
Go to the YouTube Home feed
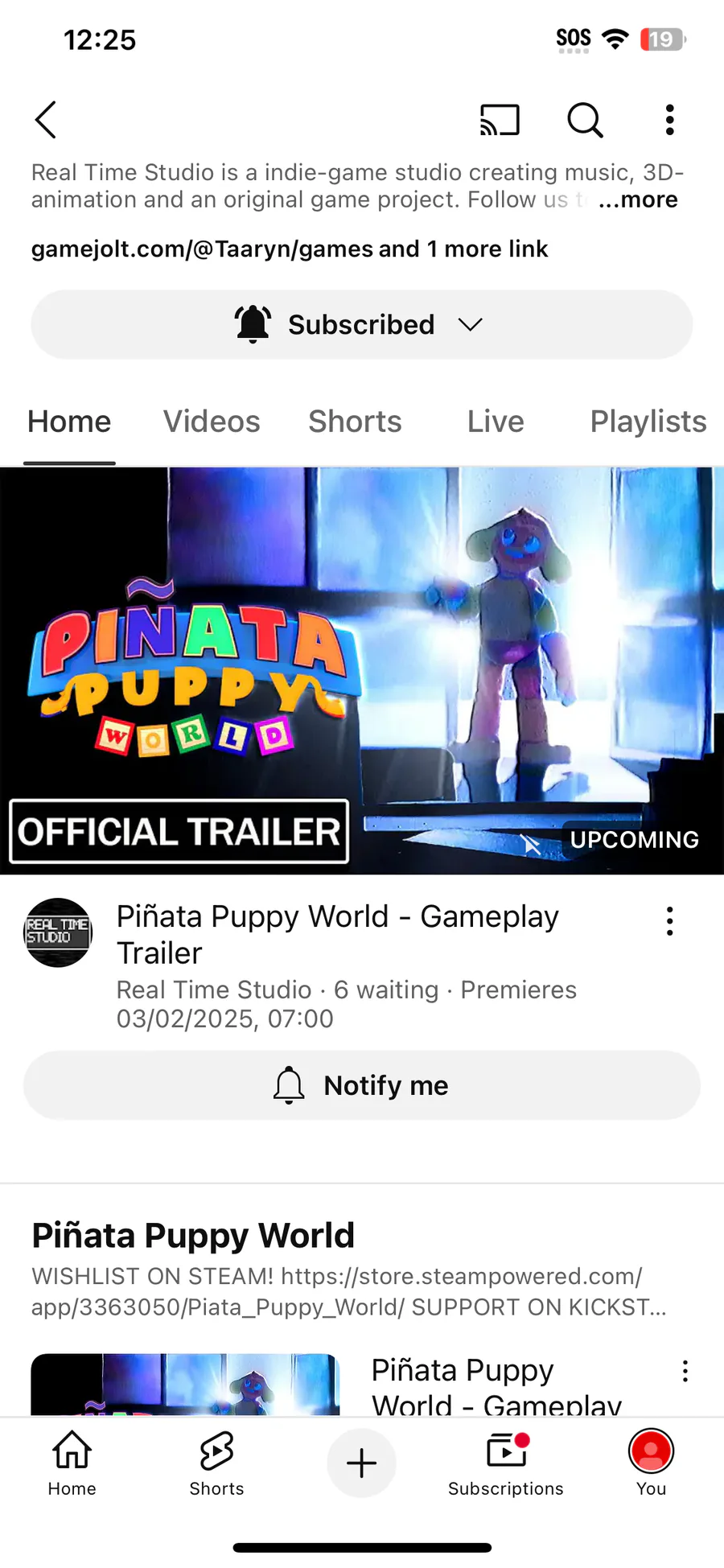point(72,1463)
